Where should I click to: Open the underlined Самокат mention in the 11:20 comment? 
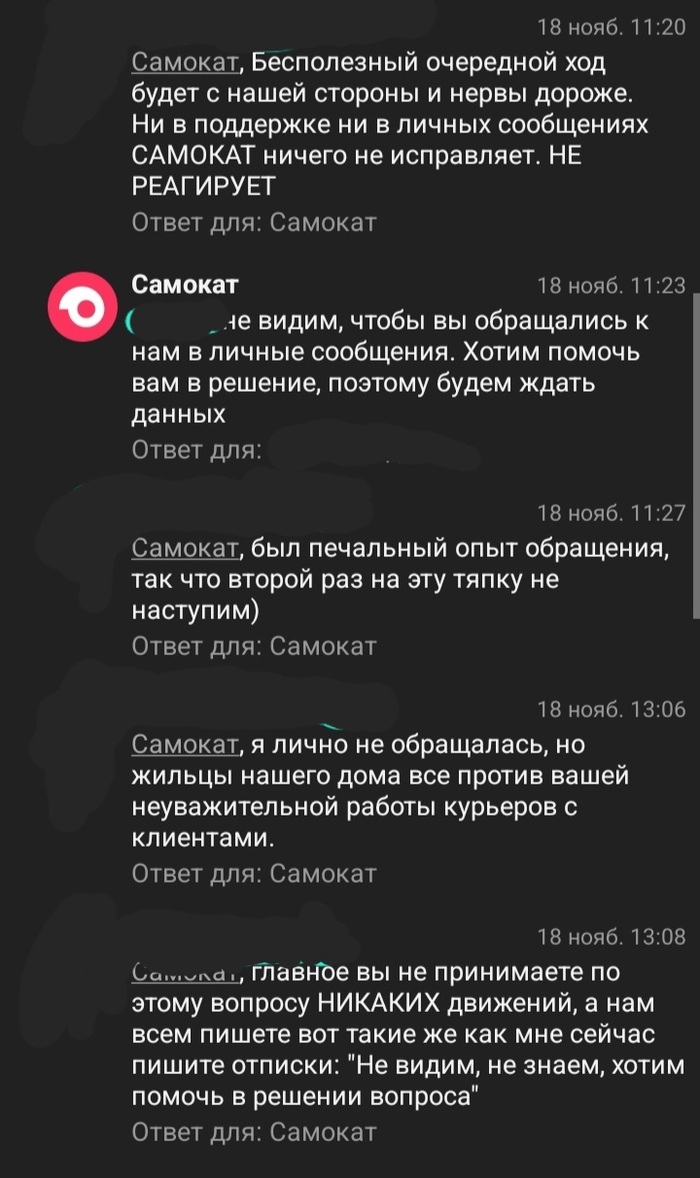point(185,63)
